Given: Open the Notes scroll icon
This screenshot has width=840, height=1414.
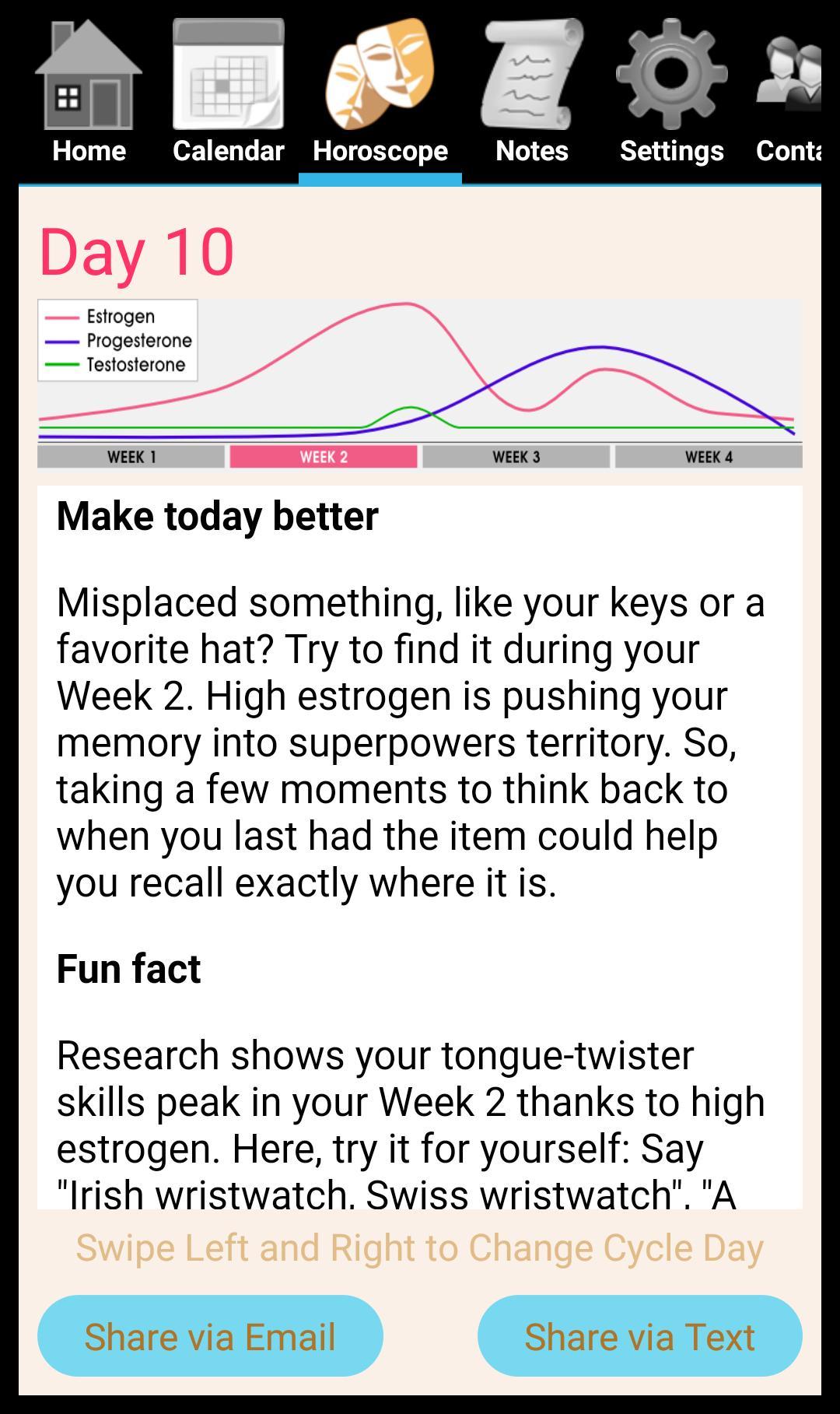Looking at the screenshot, I should pyautogui.click(x=531, y=74).
